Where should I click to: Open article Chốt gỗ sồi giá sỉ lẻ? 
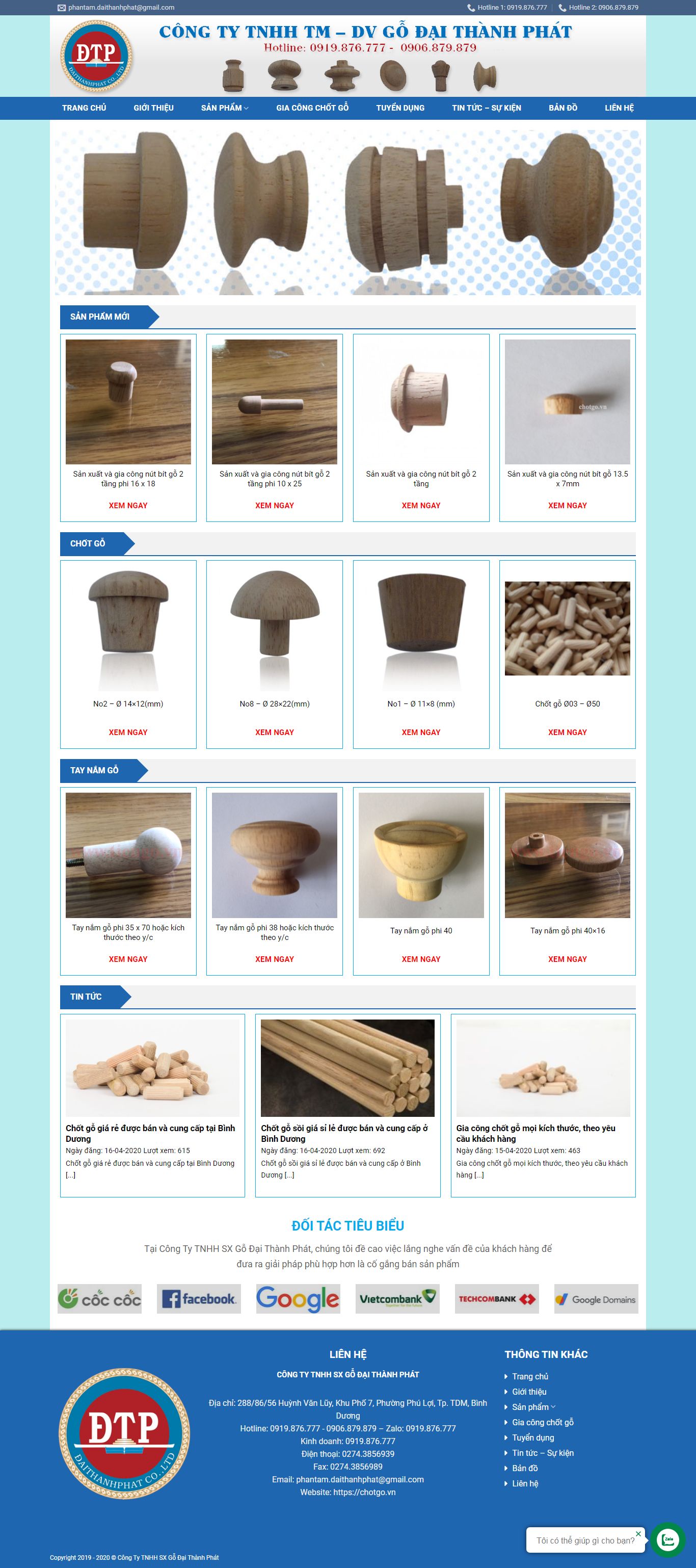(x=344, y=1133)
